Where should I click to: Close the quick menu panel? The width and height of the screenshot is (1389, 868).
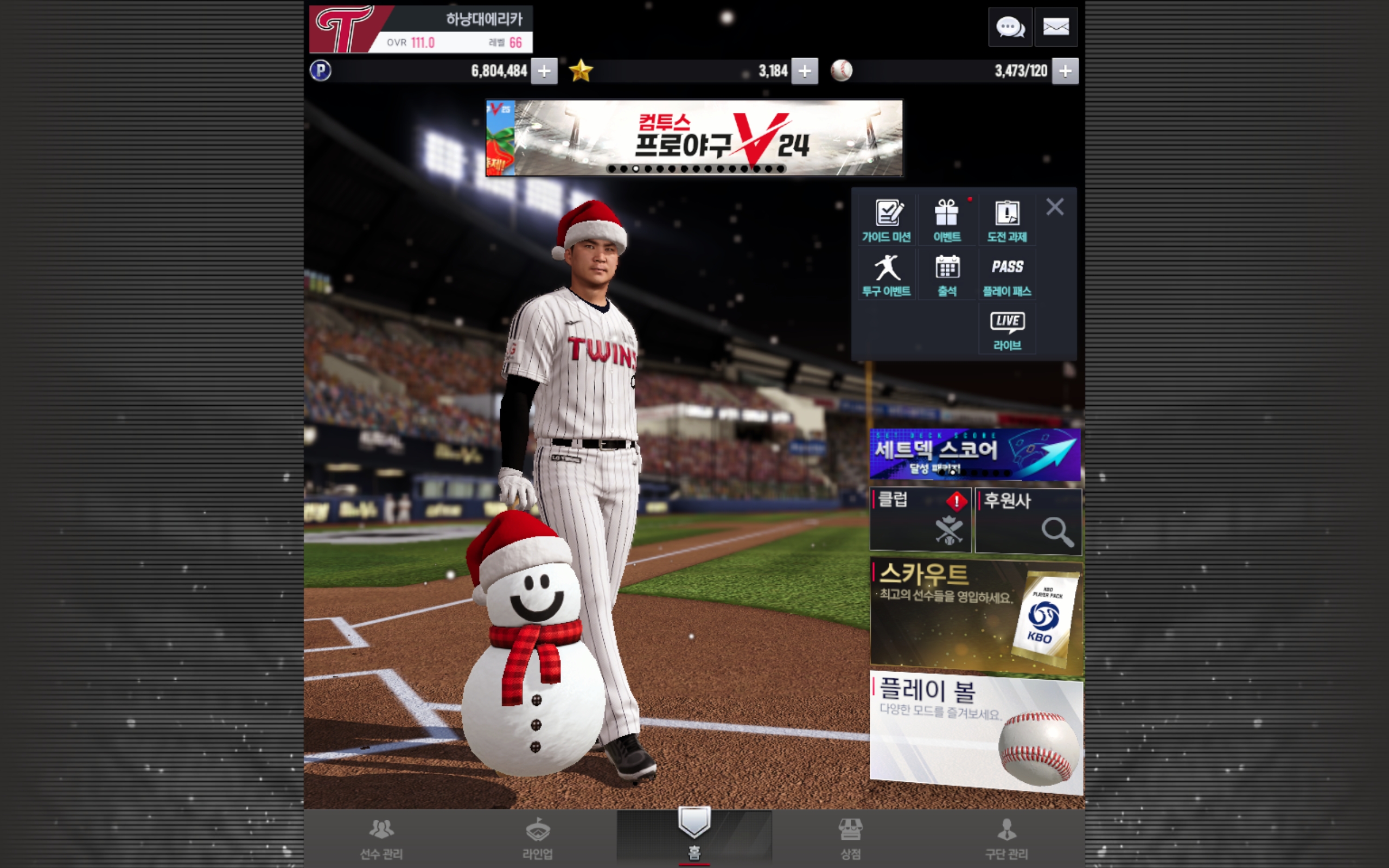pos(1055,207)
